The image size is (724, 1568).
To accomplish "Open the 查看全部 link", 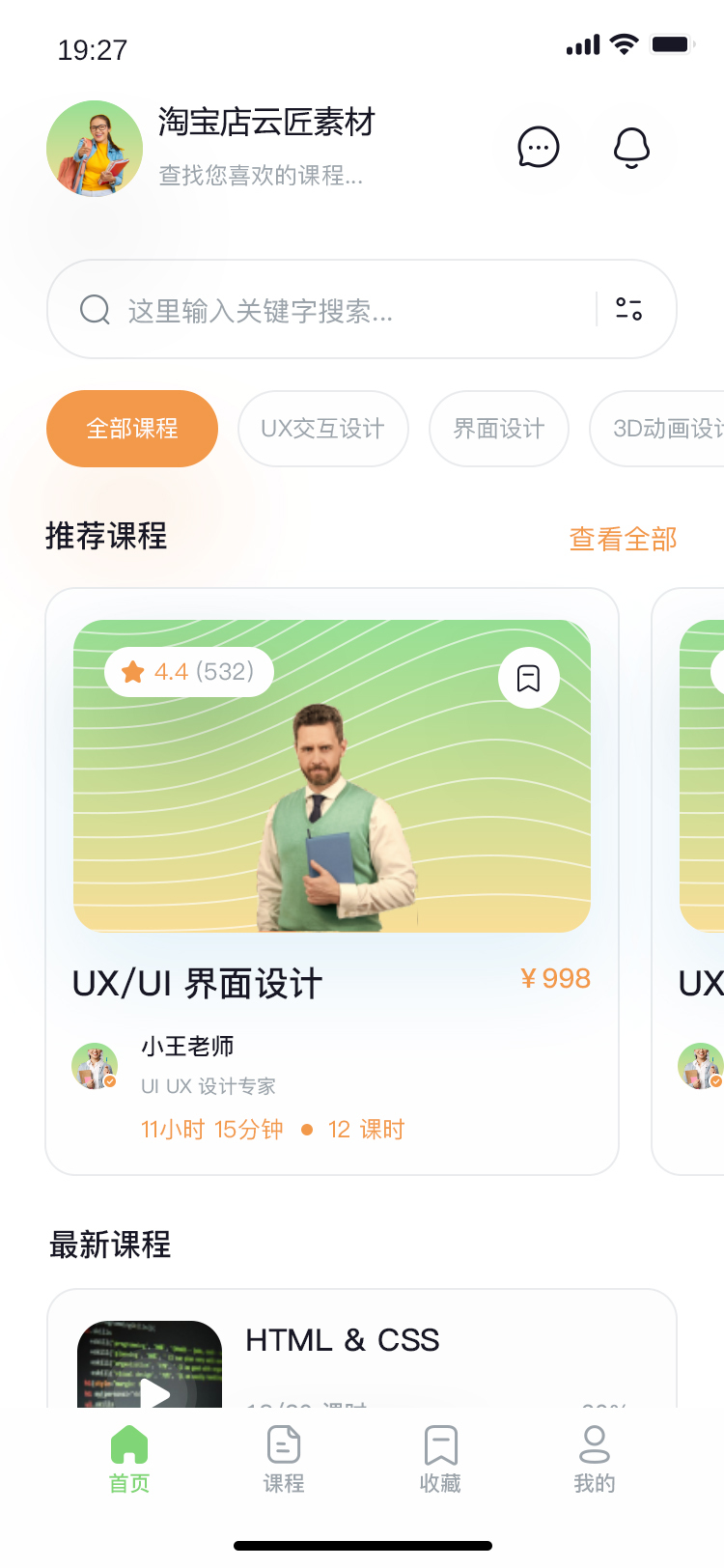I will (623, 539).
